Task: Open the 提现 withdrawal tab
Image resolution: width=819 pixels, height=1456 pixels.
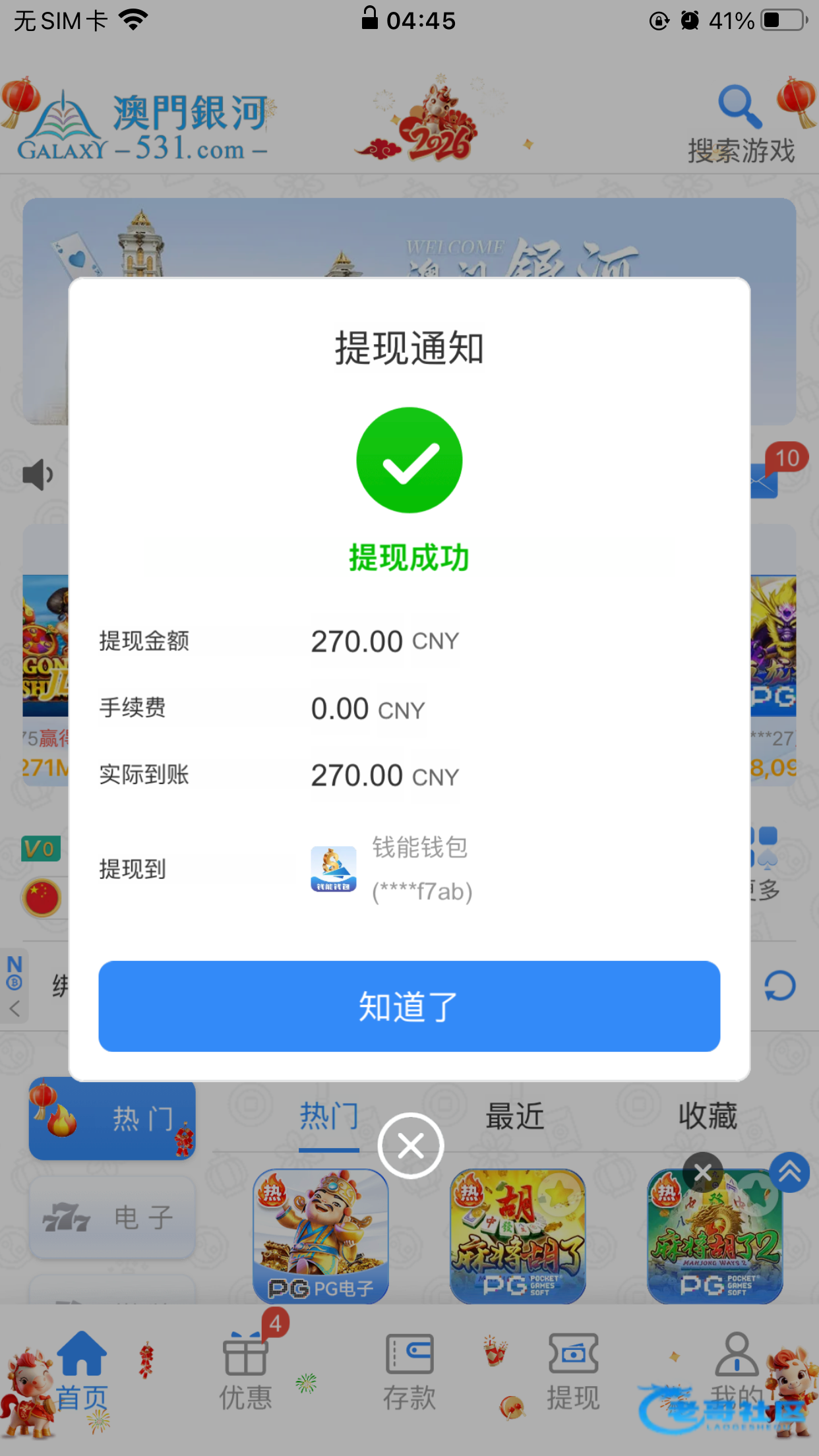Action: (573, 1370)
